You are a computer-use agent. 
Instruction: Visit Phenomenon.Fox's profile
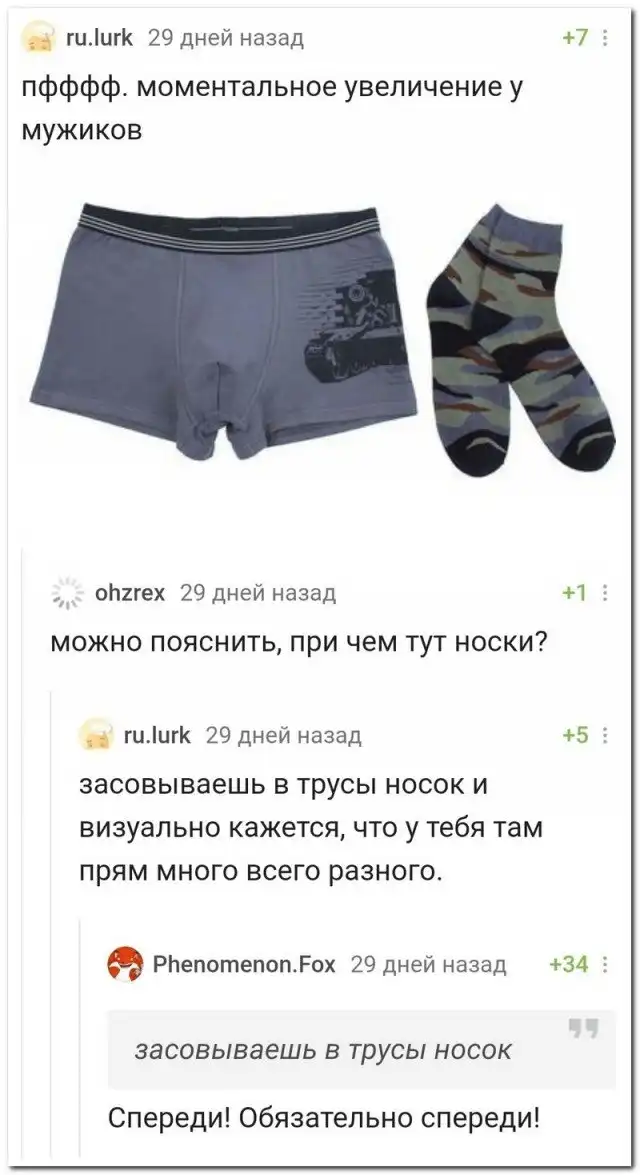[x=244, y=964]
